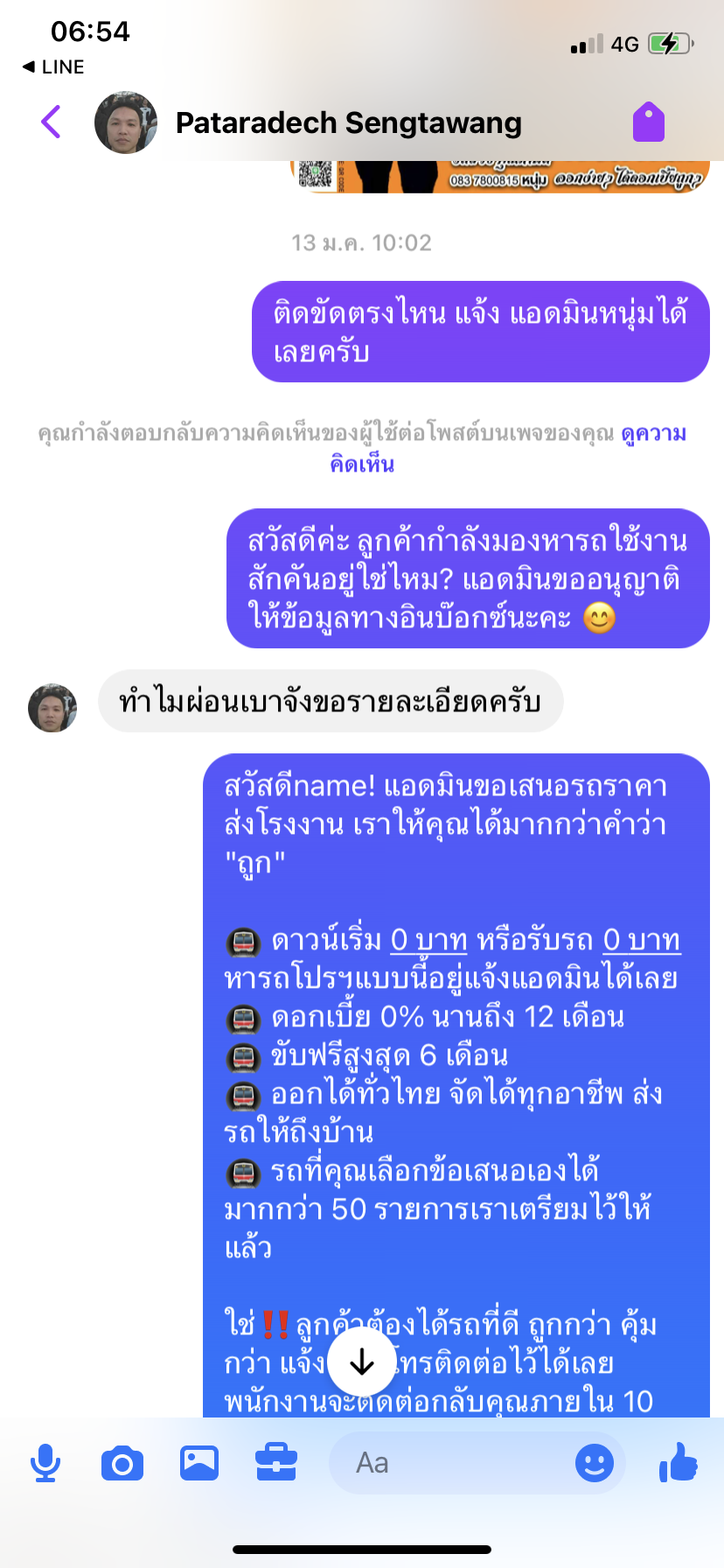Open the camera icon
Image resolution: width=724 pixels, height=1568 pixels.
pyautogui.click(x=122, y=1463)
